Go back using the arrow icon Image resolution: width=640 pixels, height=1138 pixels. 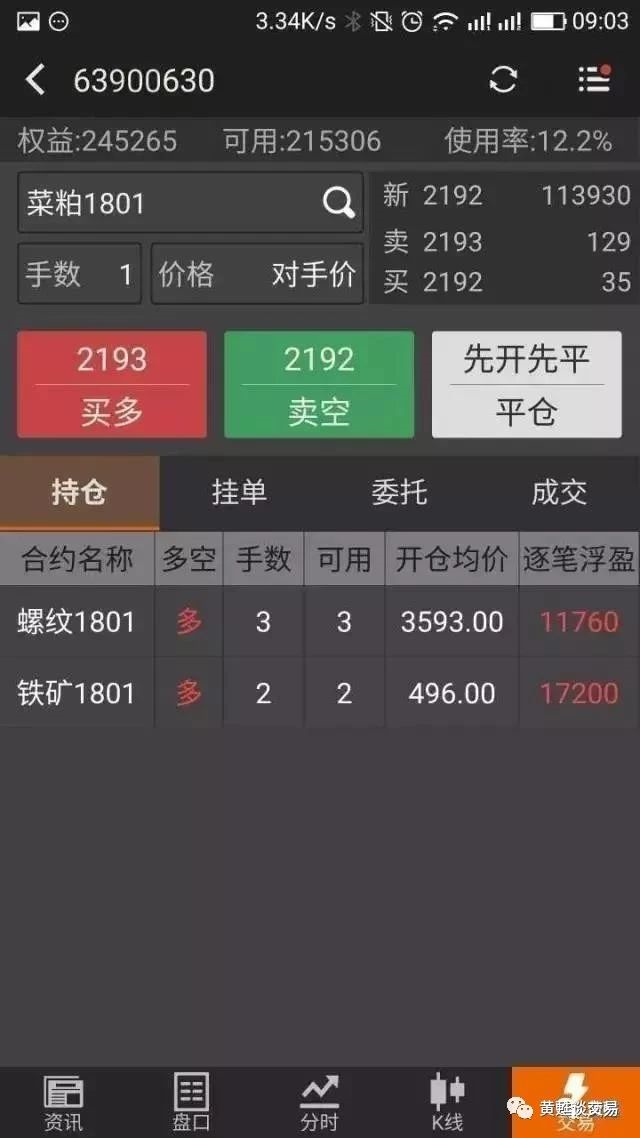pos(35,79)
